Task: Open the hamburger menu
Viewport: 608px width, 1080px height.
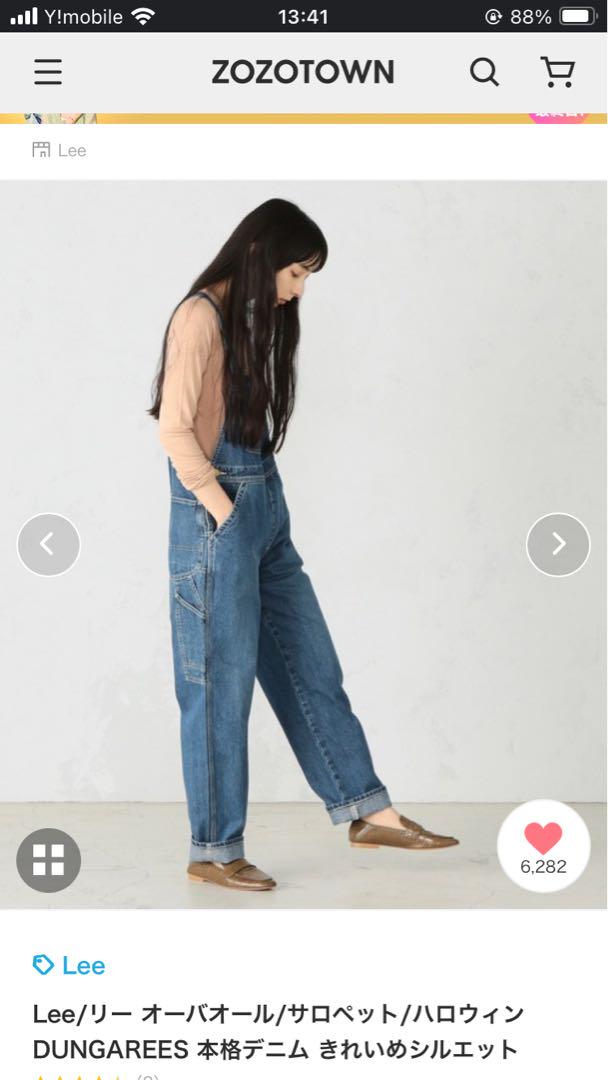Action: pyautogui.click(x=48, y=72)
